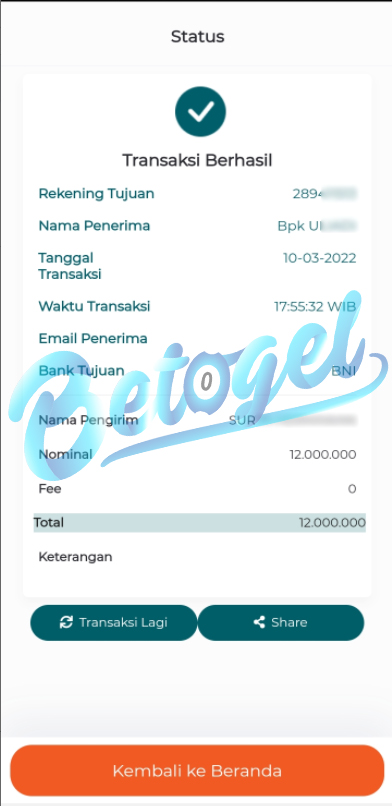Tap the Transaksi Lagi button
Viewport: 392px width, 806px height.
click(x=114, y=622)
